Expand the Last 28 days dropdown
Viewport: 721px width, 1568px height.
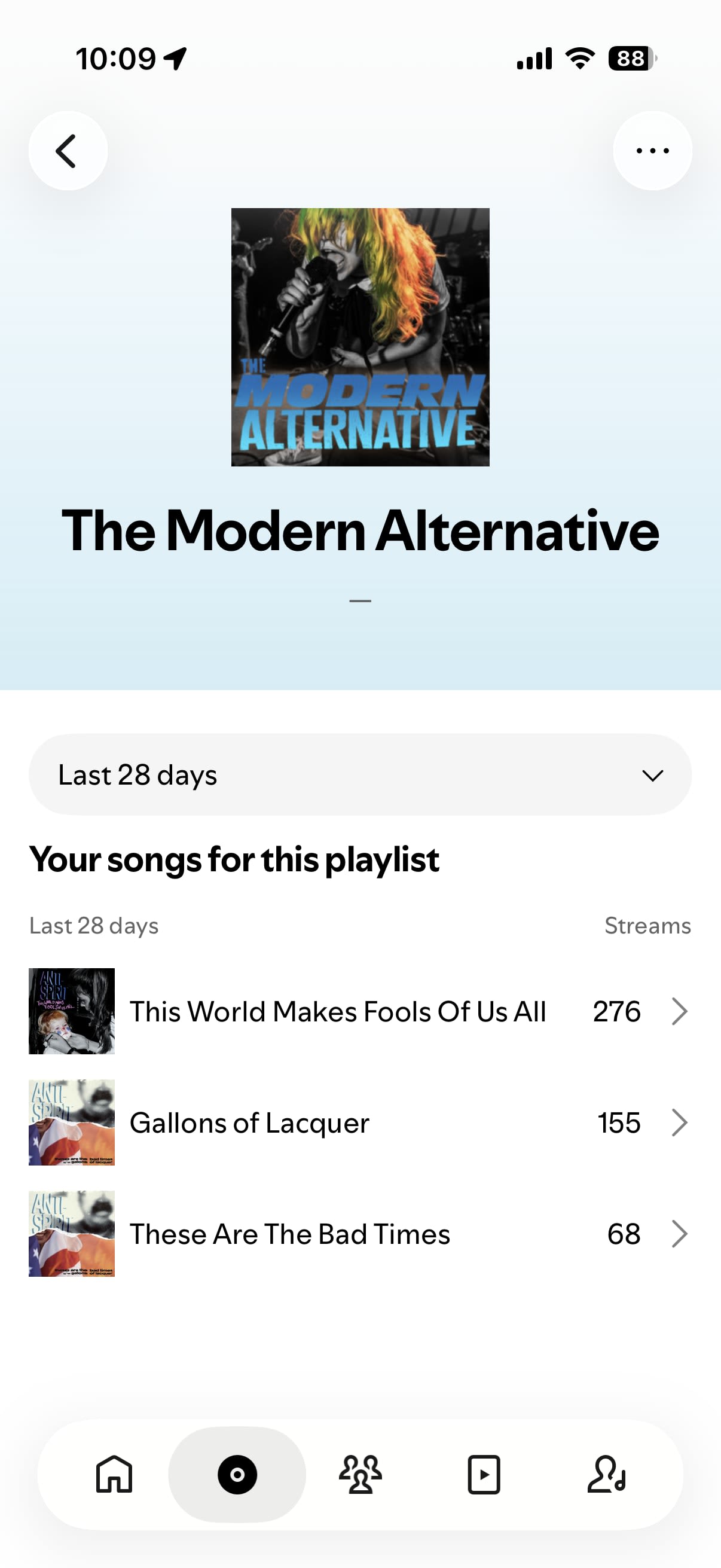[360, 774]
